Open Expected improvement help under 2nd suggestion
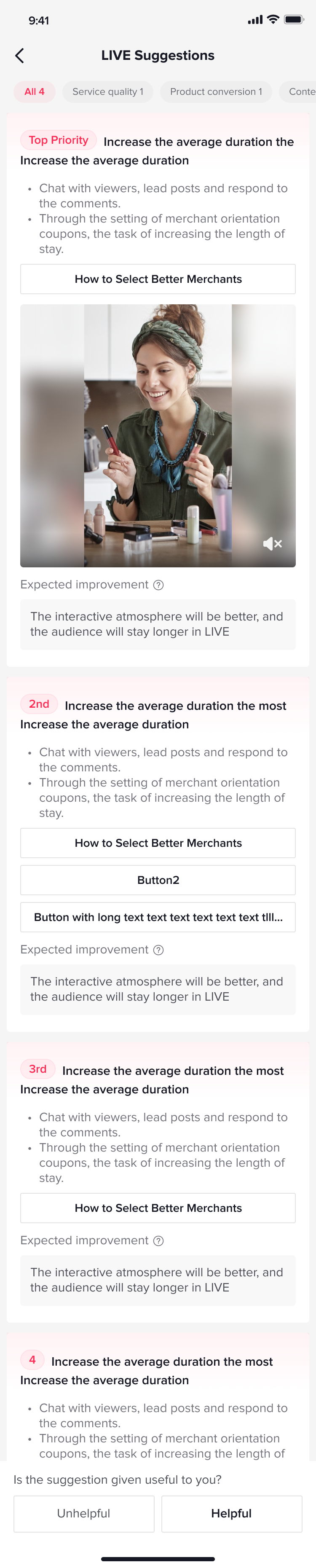Image resolution: width=316 pixels, height=1568 pixels. tap(158, 950)
